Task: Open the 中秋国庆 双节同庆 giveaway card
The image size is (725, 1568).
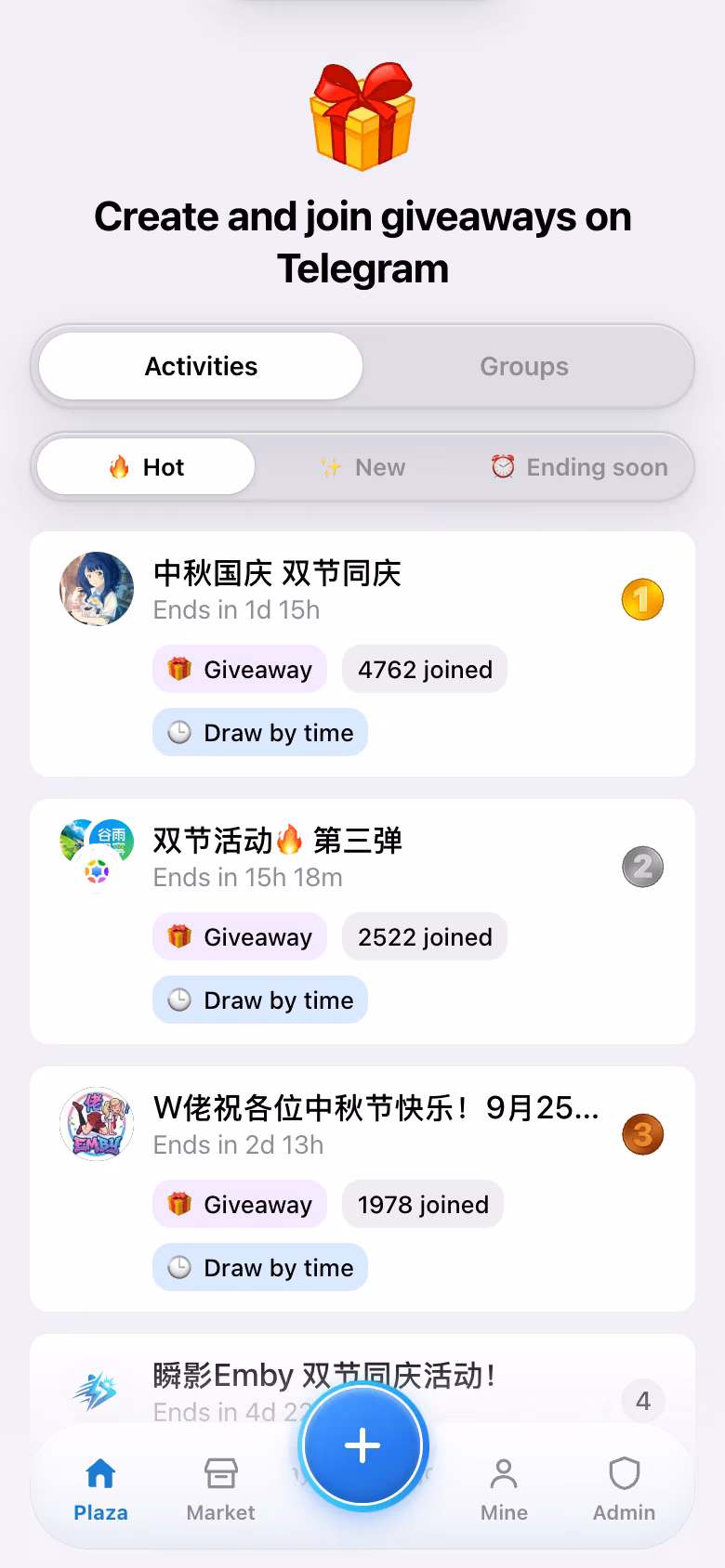Action: pos(362,654)
